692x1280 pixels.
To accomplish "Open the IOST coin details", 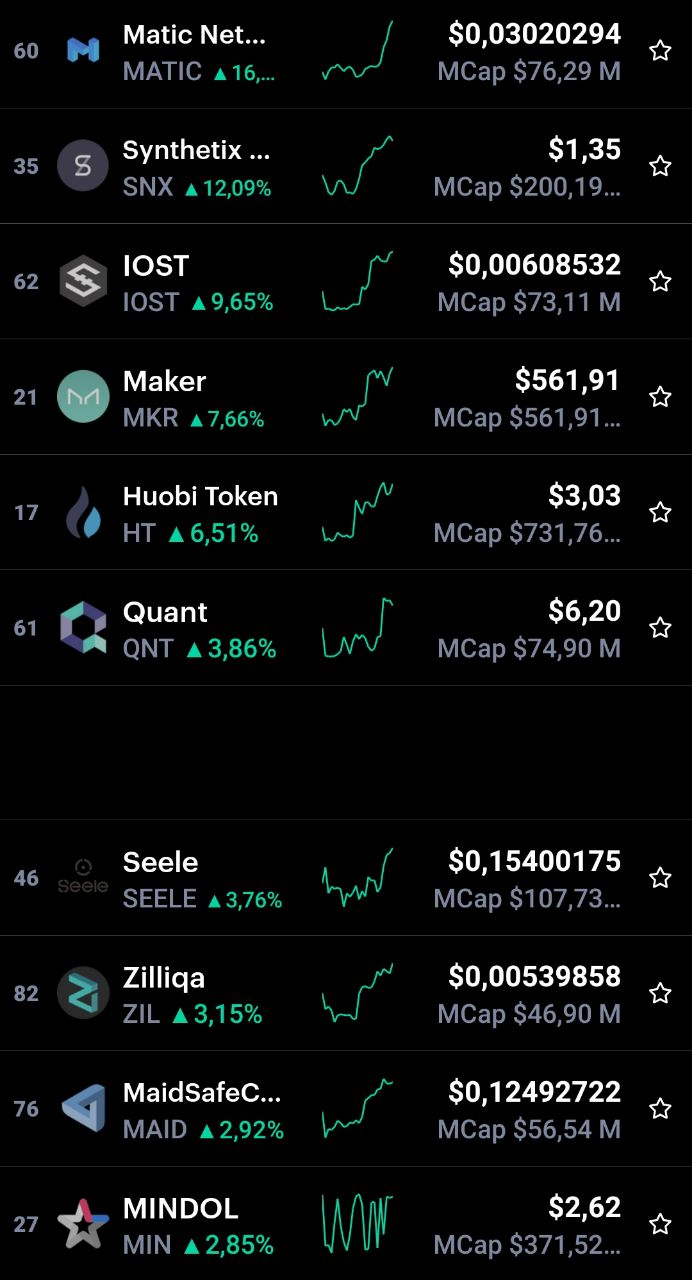I will click(x=346, y=281).
